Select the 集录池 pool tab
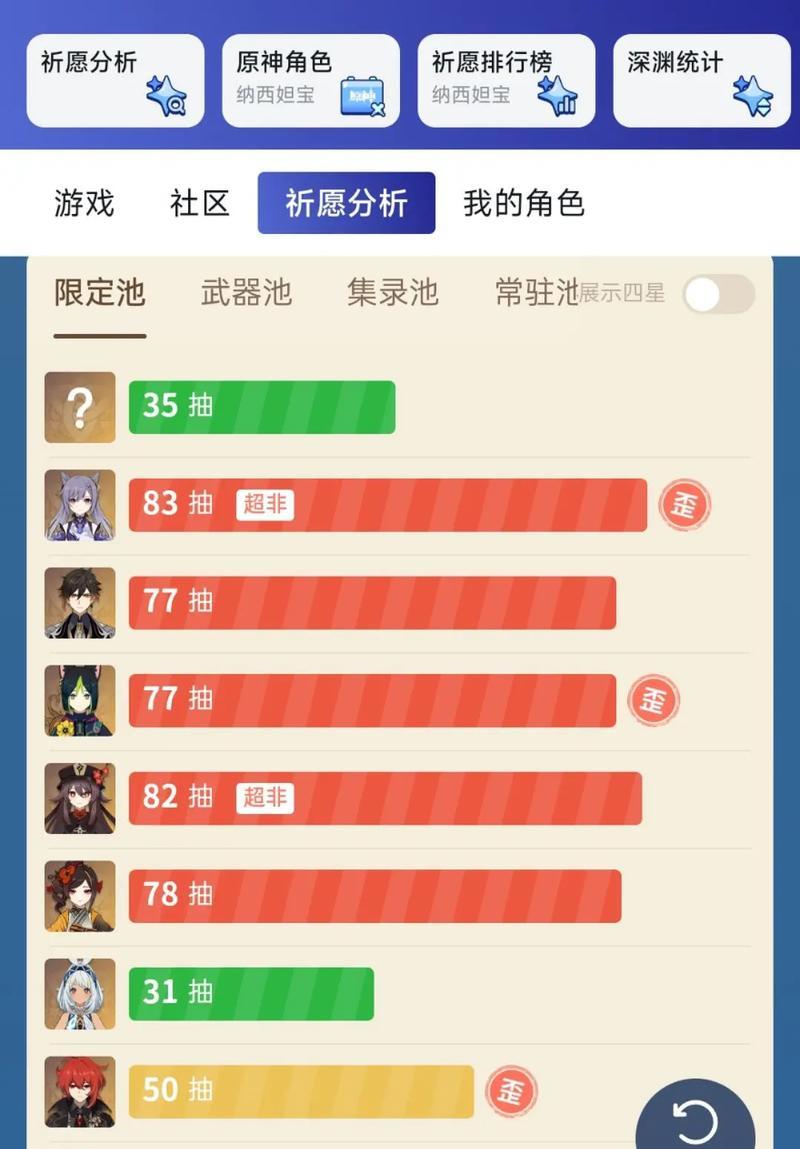 392,293
